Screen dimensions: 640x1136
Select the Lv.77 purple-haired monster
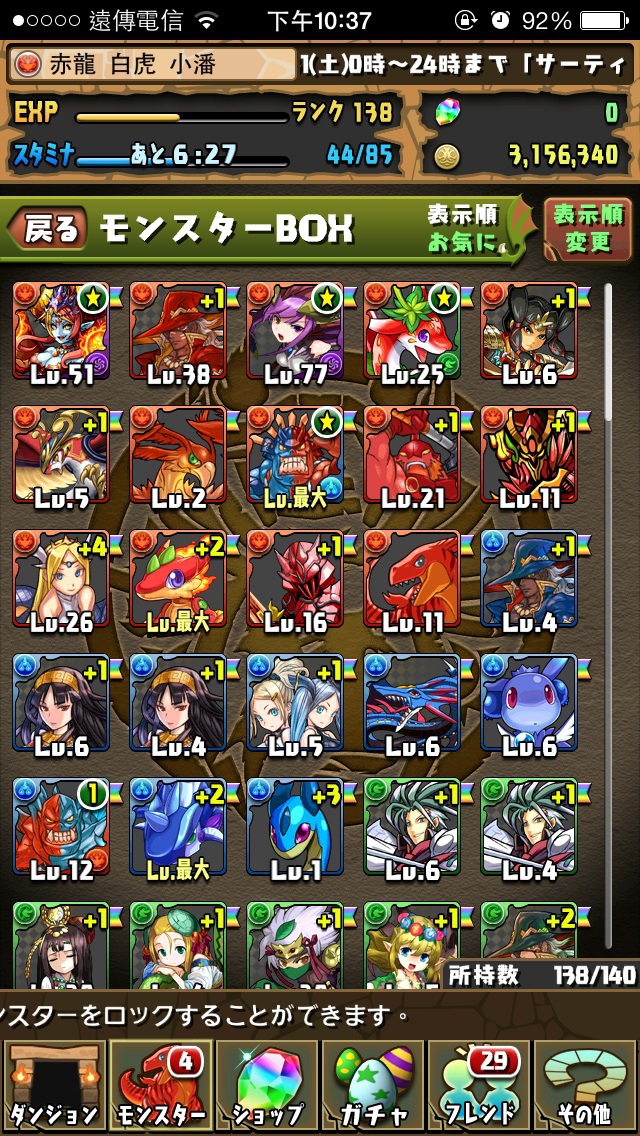click(295, 331)
